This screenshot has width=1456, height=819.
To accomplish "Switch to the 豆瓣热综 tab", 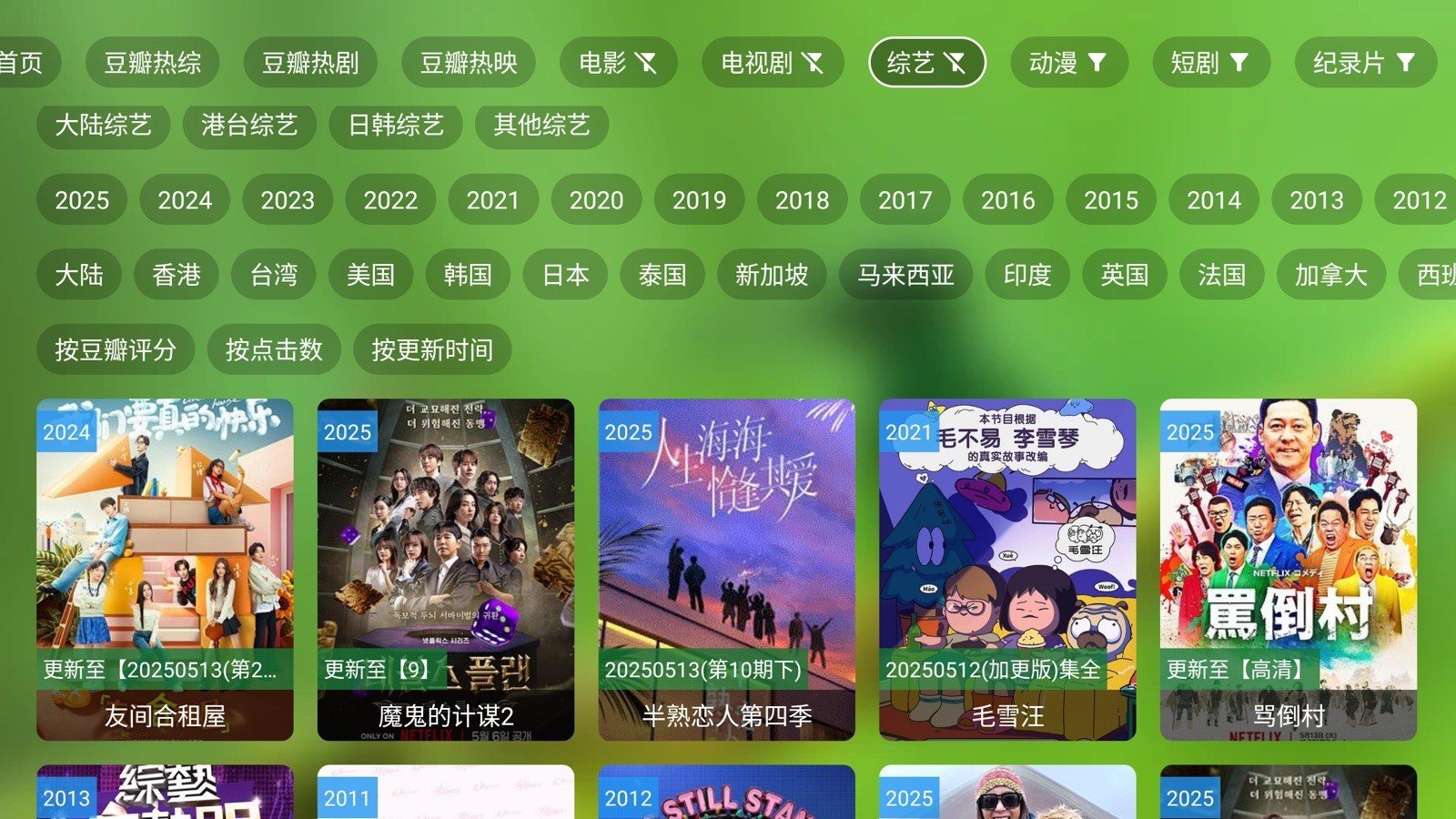I will (x=152, y=63).
